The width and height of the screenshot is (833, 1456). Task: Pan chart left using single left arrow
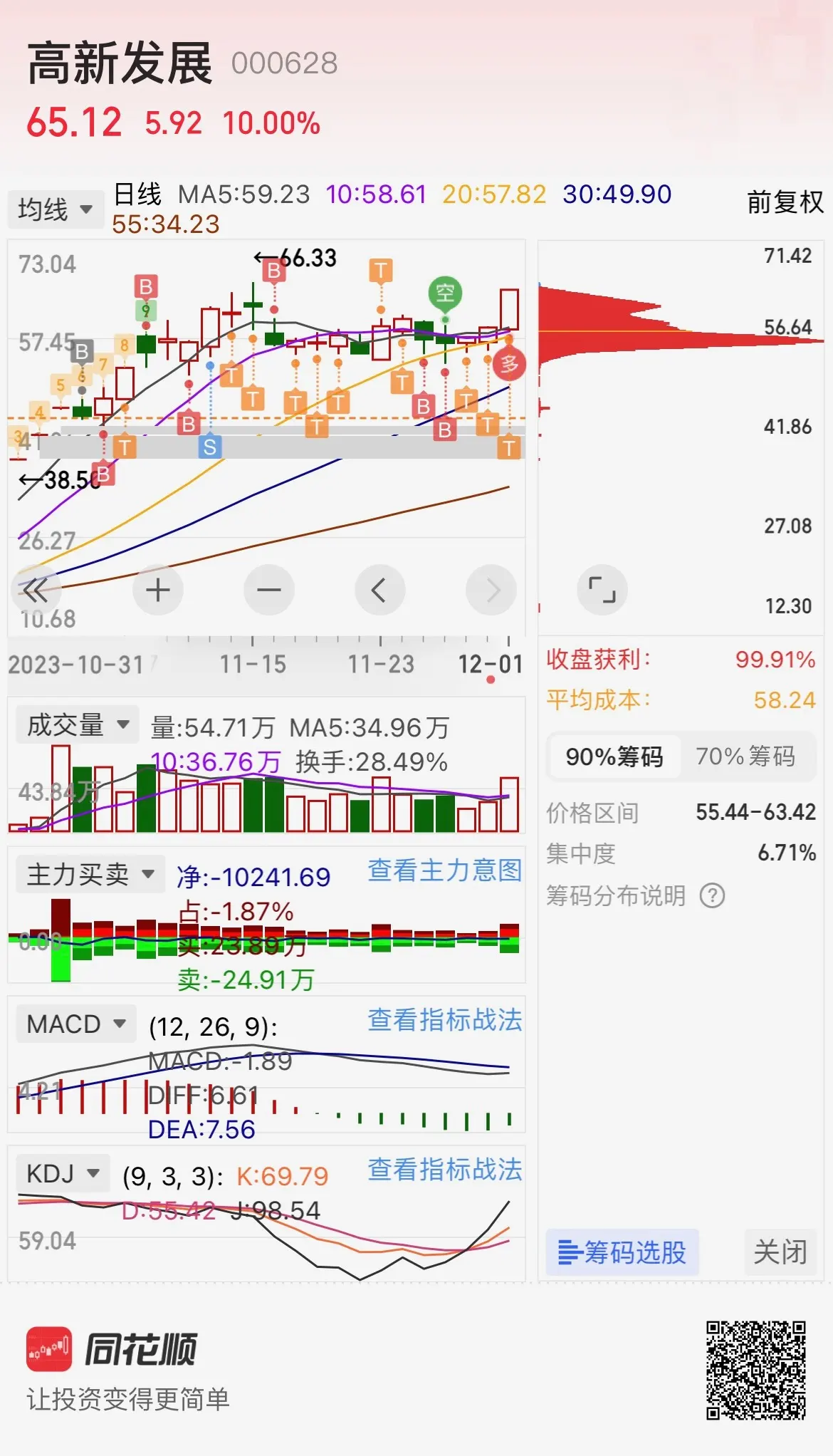click(380, 590)
